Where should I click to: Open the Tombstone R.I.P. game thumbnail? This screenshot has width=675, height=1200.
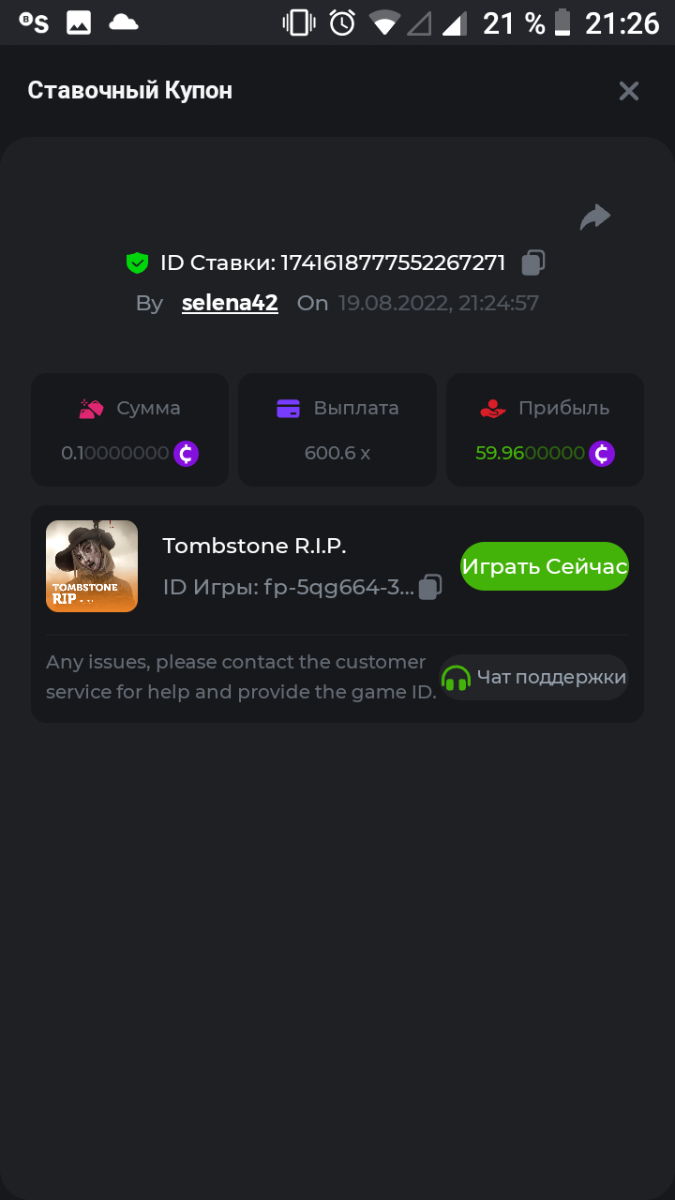tap(92, 566)
